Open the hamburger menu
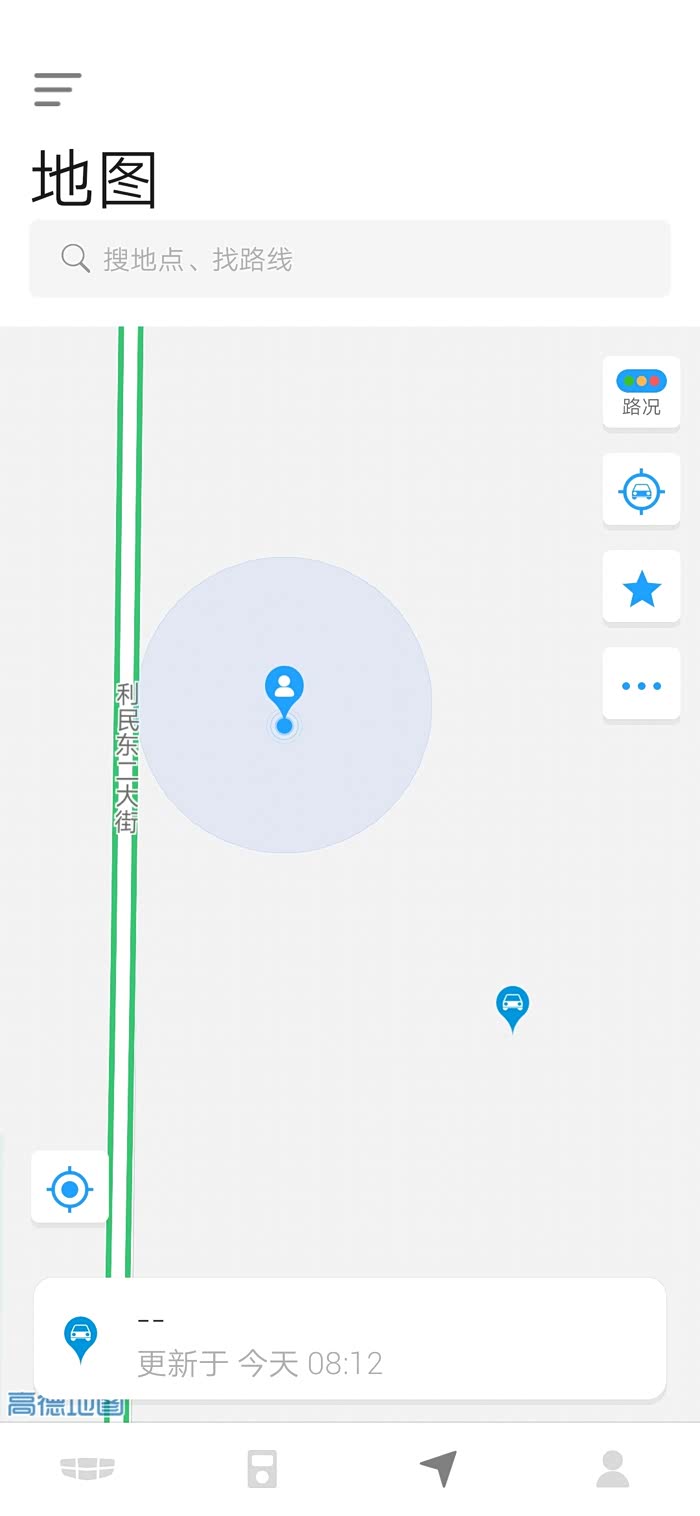This screenshot has height=1516, width=700. pyautogui.click(x=57, y=90)
